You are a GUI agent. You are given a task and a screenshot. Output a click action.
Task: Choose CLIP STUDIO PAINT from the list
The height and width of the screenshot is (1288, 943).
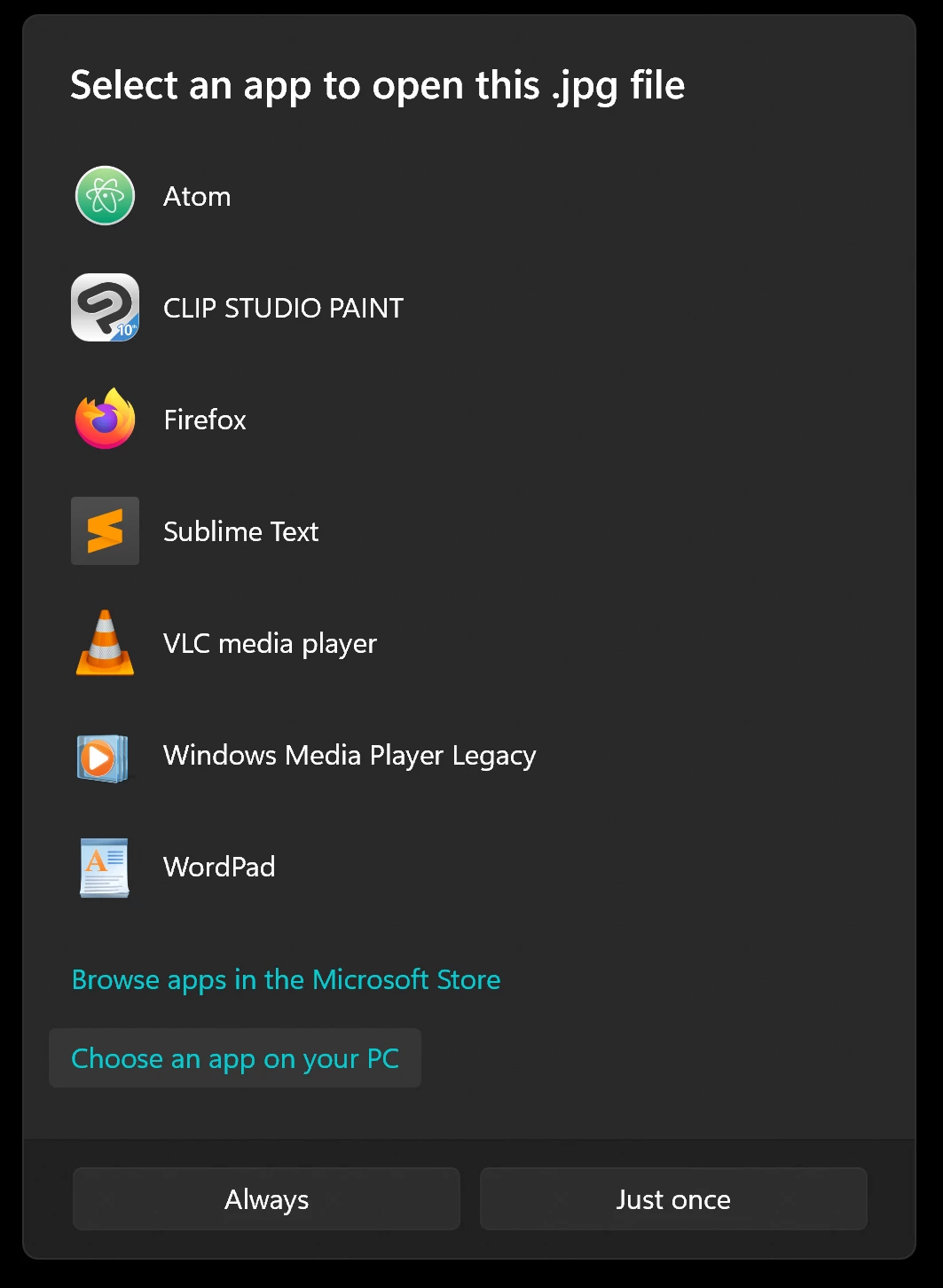(282, 308)
